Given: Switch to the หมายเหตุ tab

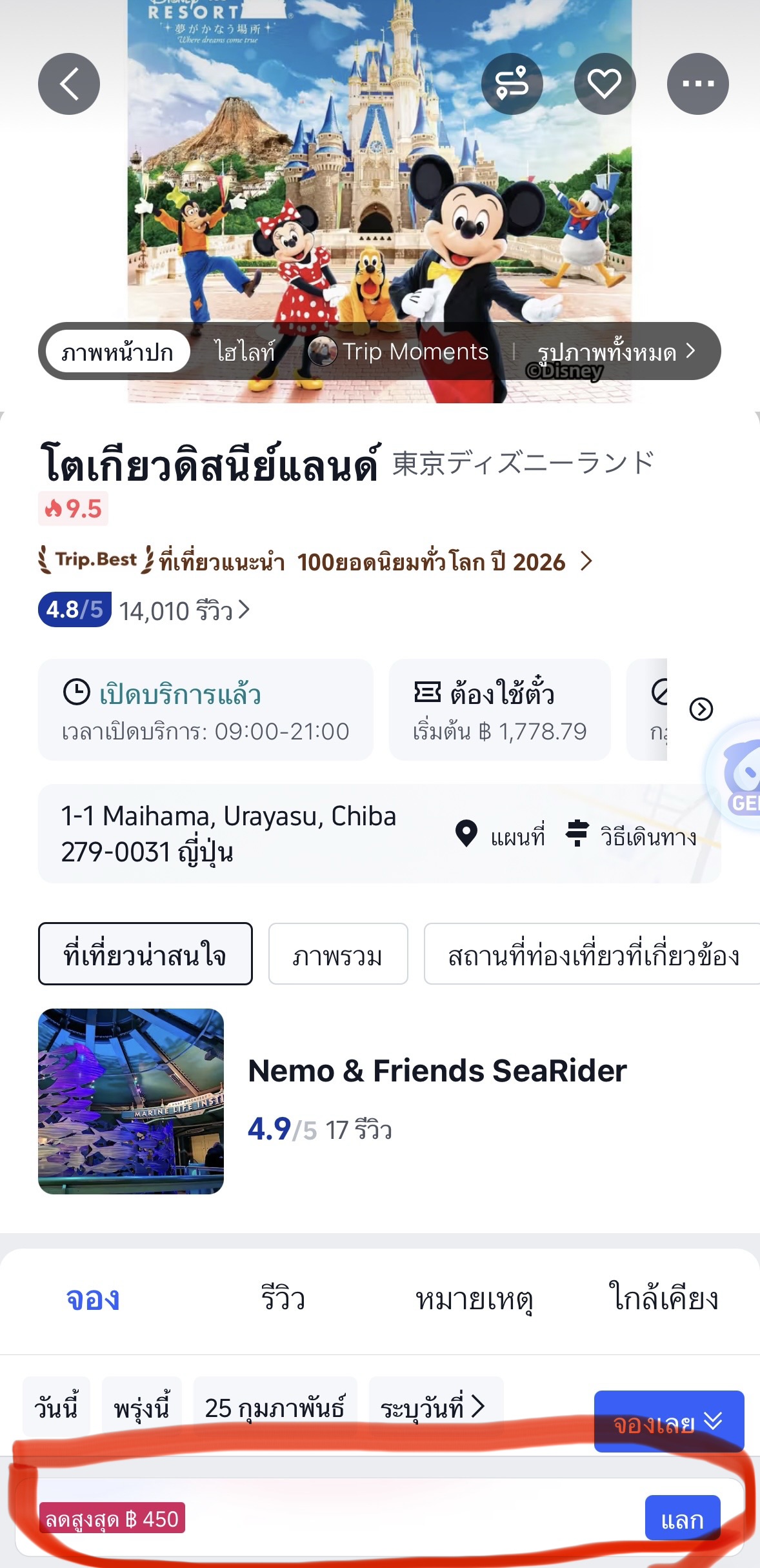Looking at the screenshot, I should coord(474,1299).
